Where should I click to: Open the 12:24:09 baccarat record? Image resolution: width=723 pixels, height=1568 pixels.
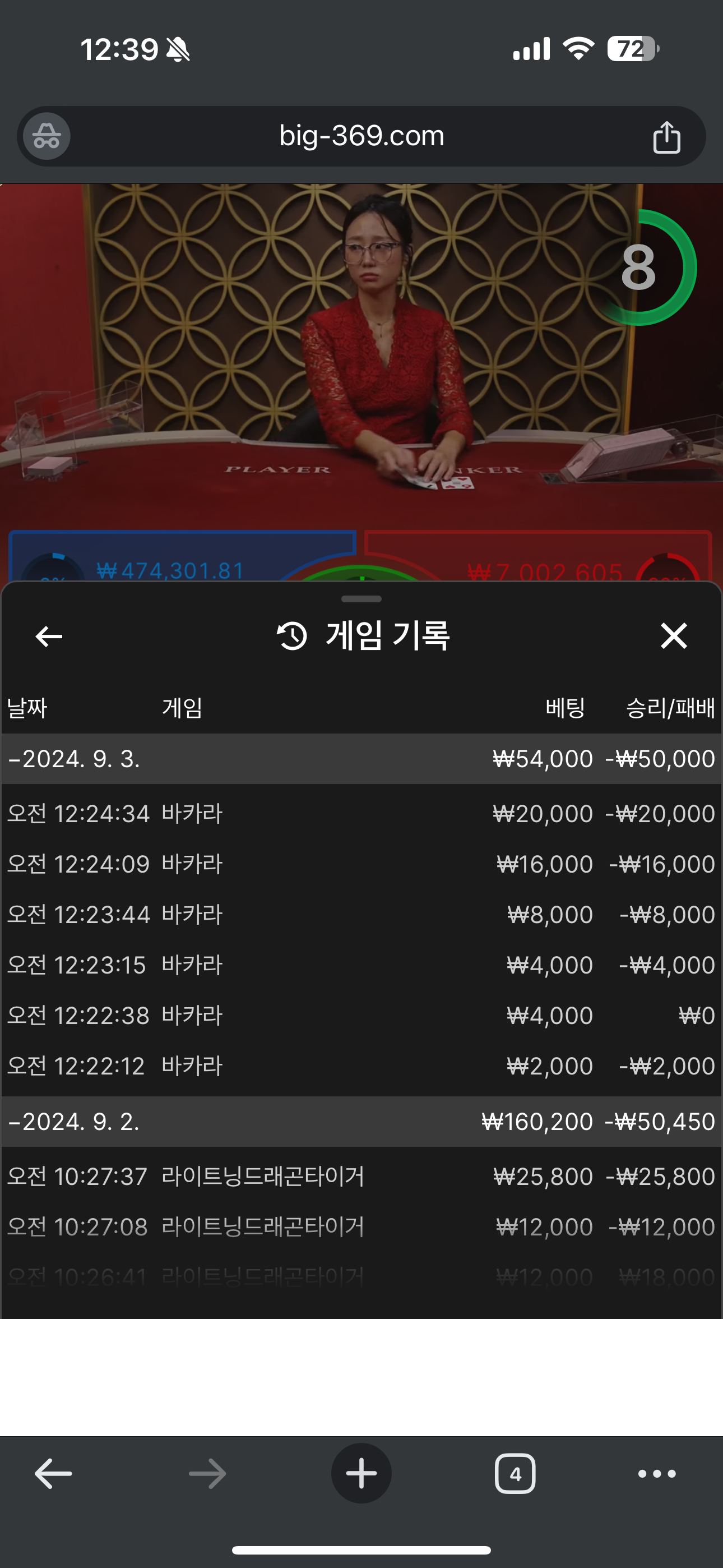[x=361, y=864]
